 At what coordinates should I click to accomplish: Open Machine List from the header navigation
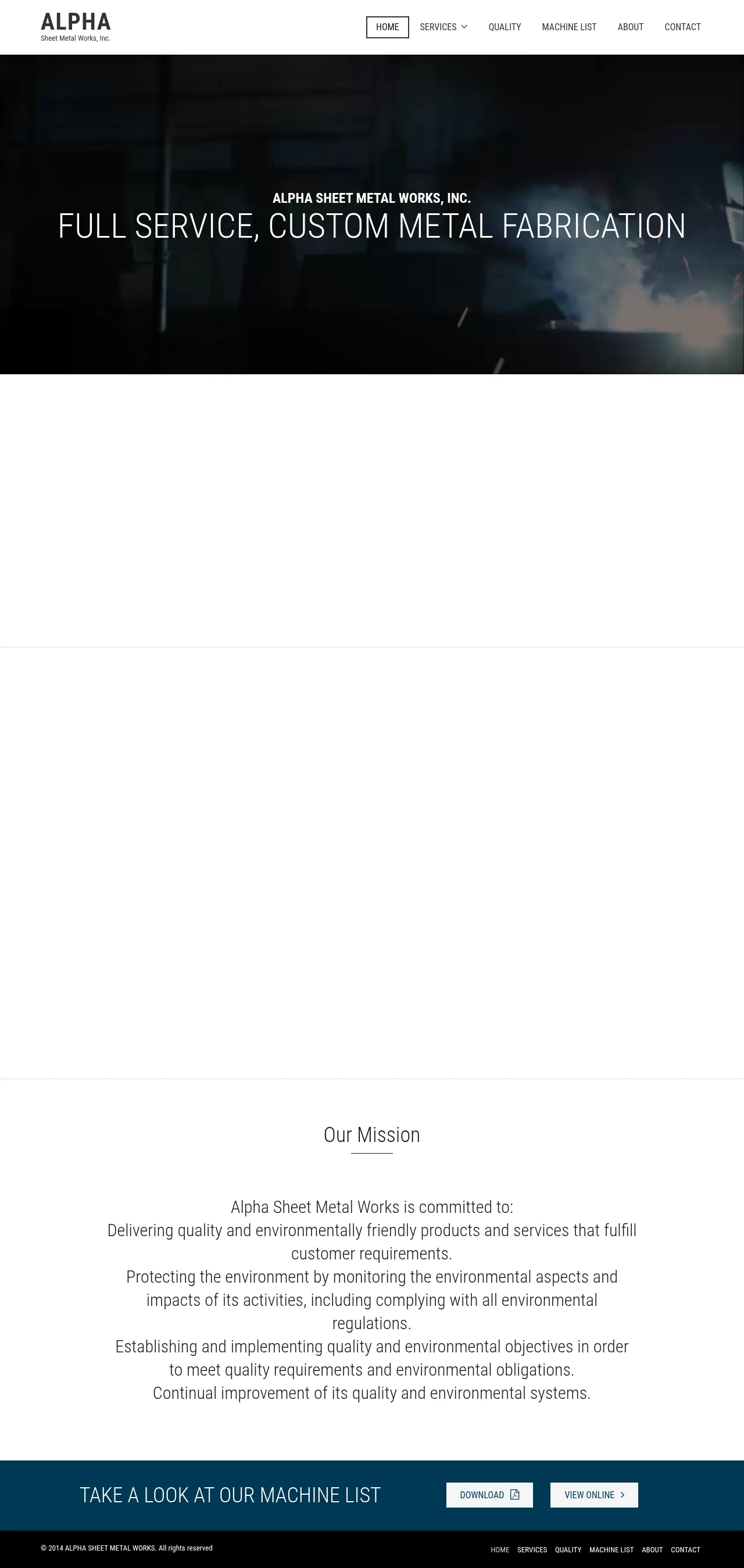[x=568, y=27]
